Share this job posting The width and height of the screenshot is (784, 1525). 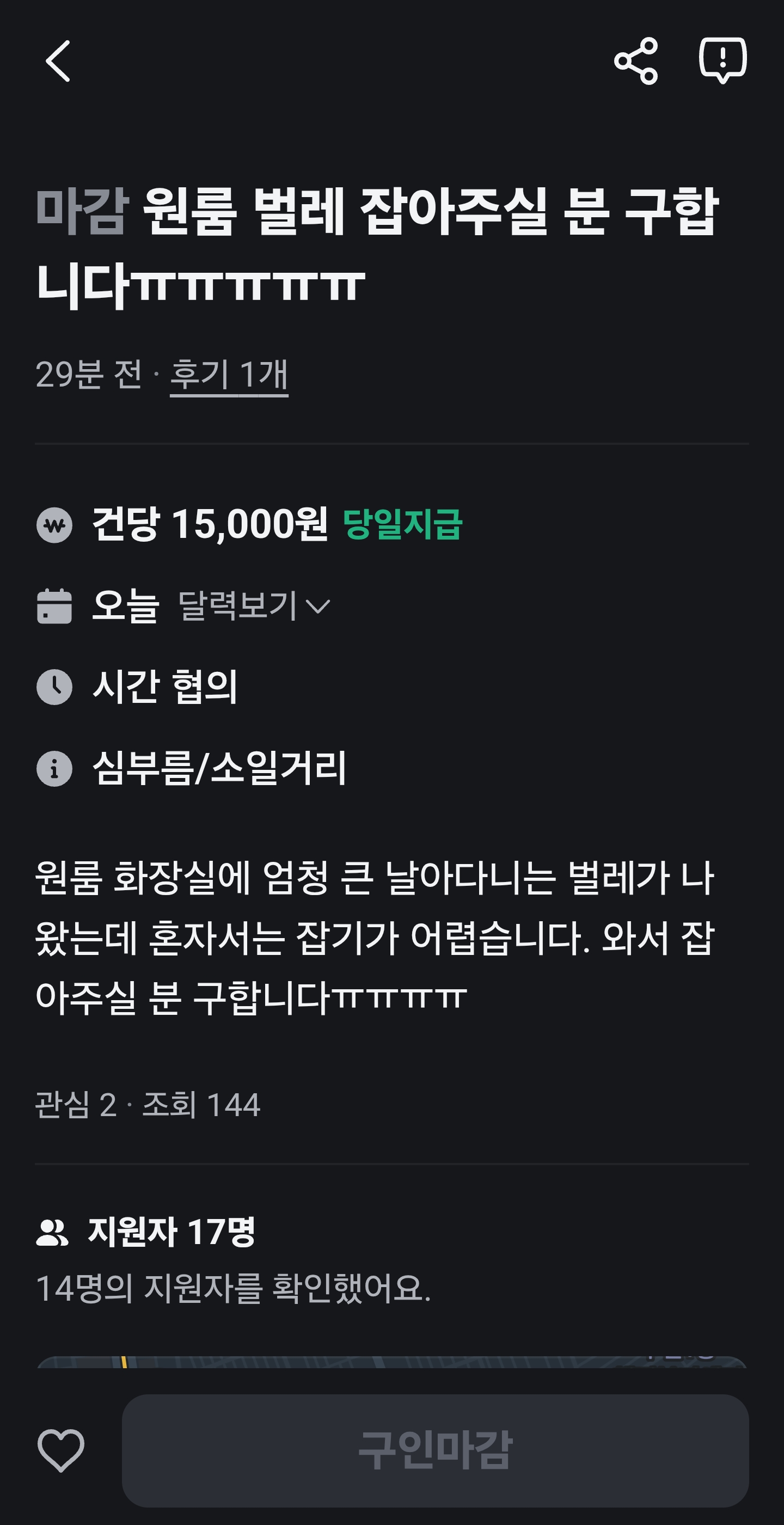636,61
